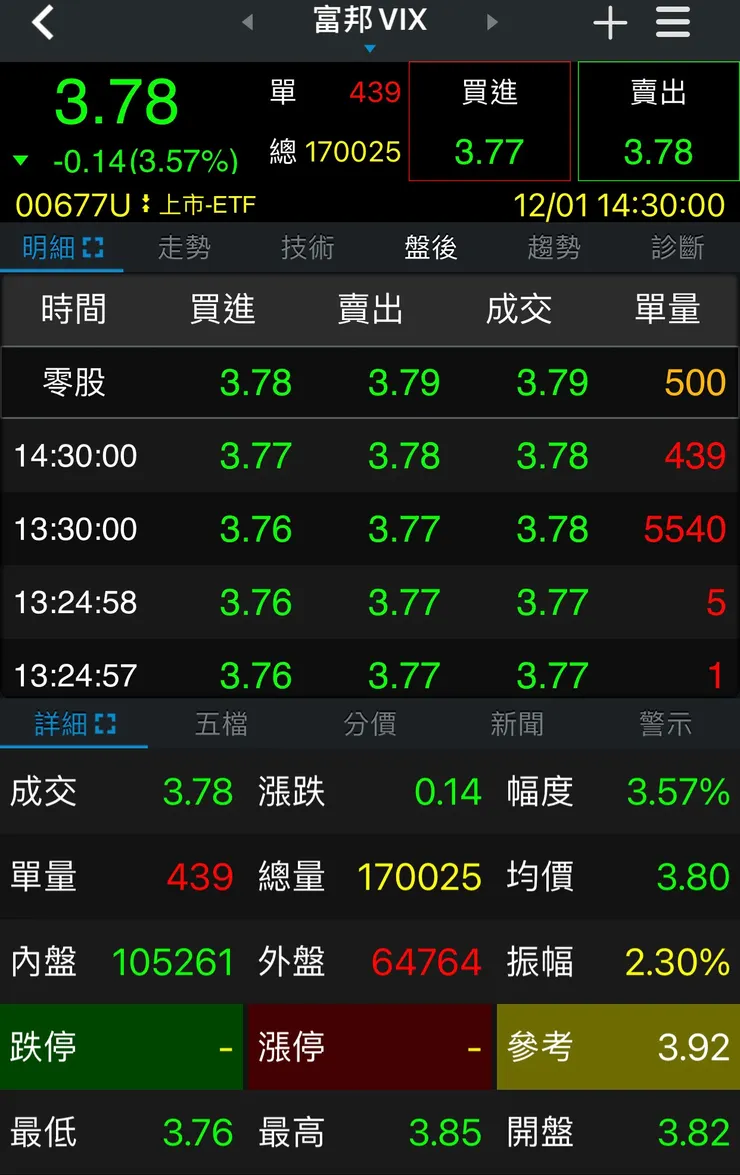Click the green down-triangle price indicator
740x1175 pixels.
click(x=21, y=158)
